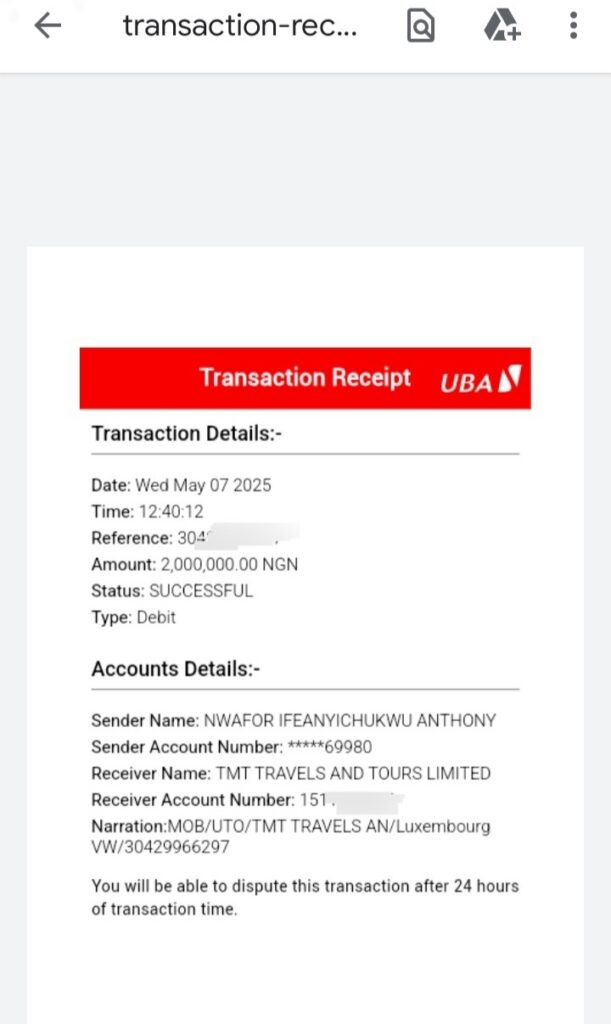Search within the document
This screenshot has width=611, height=1024.
(x=421, y=27)
